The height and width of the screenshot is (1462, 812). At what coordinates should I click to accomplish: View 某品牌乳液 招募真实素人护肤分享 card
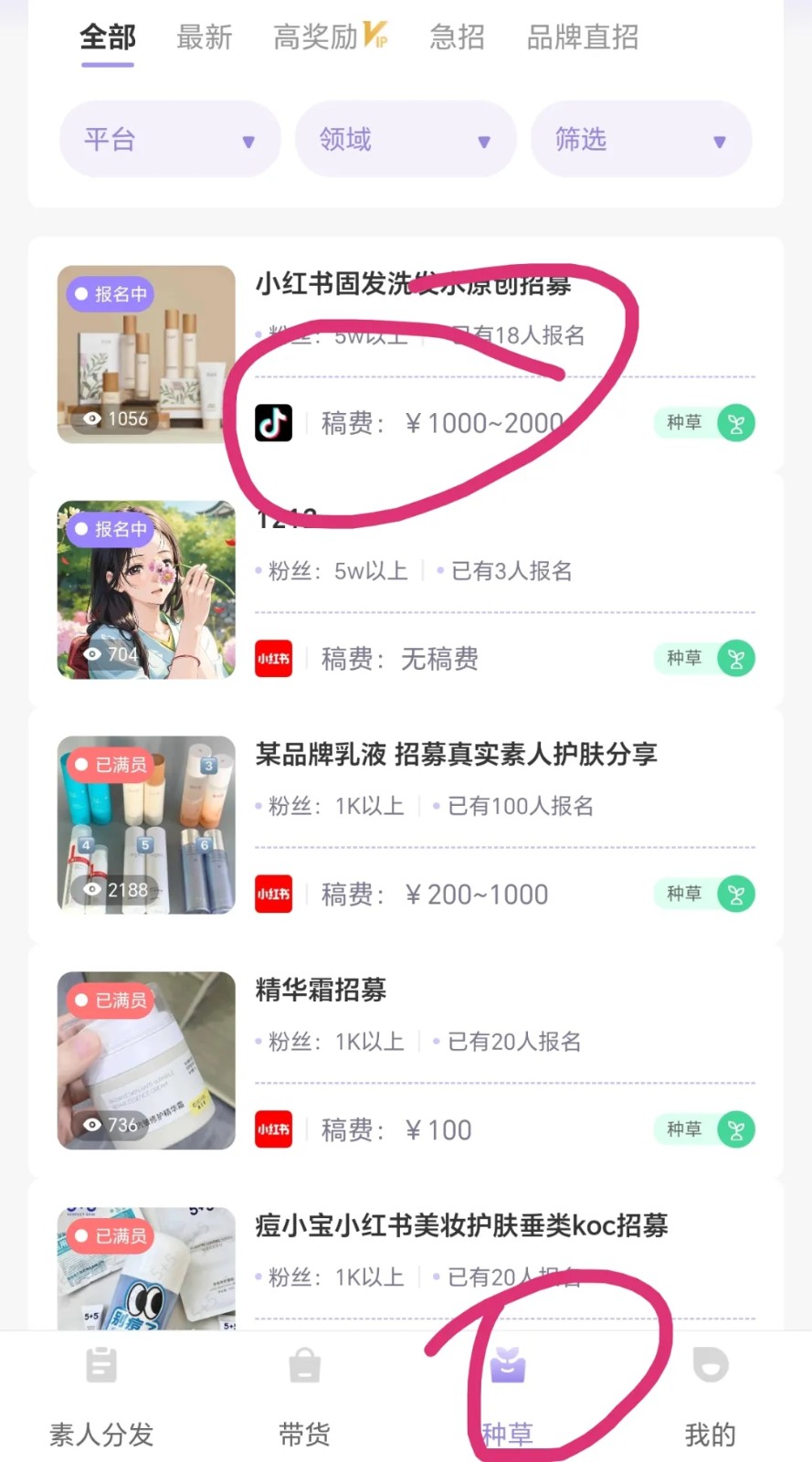457,755
